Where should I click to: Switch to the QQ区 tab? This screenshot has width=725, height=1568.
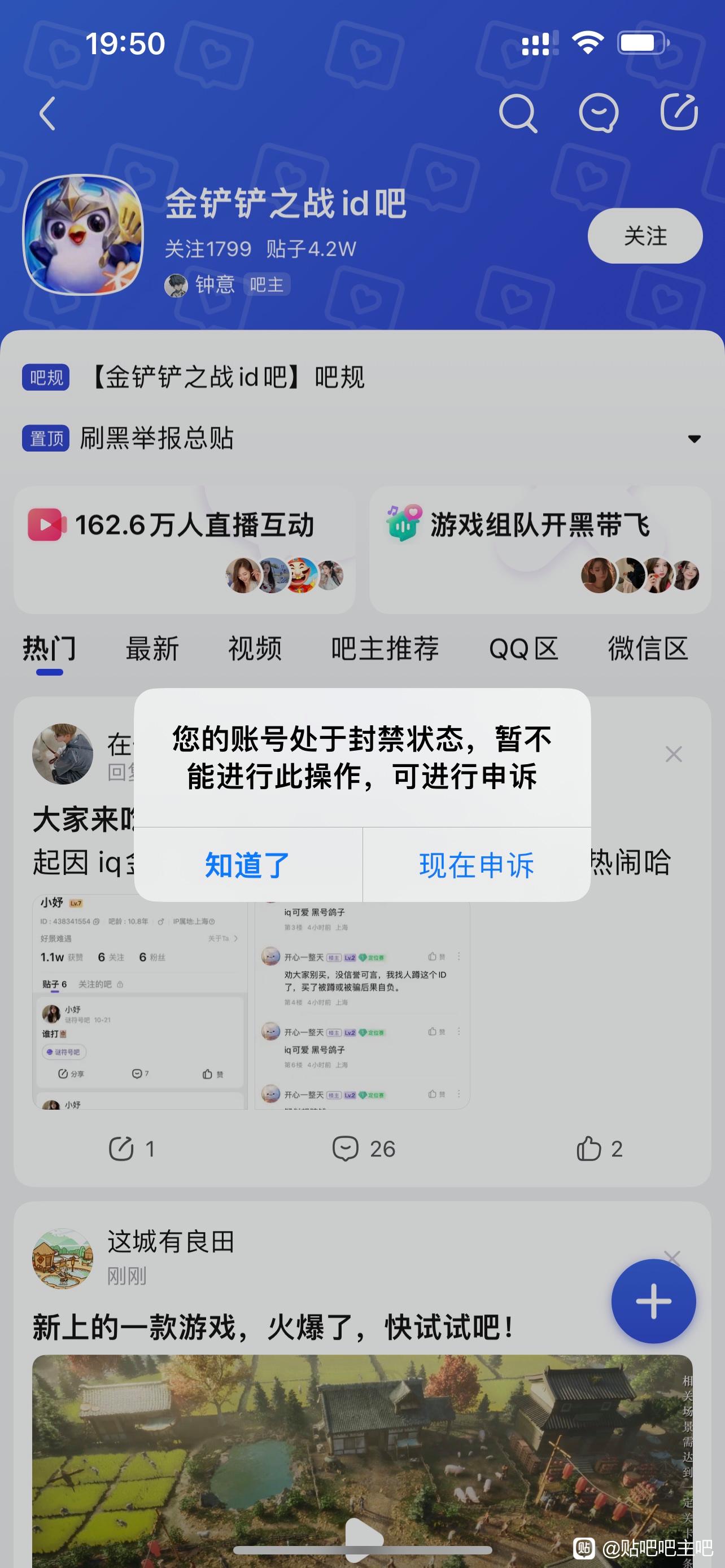(524, 649)
